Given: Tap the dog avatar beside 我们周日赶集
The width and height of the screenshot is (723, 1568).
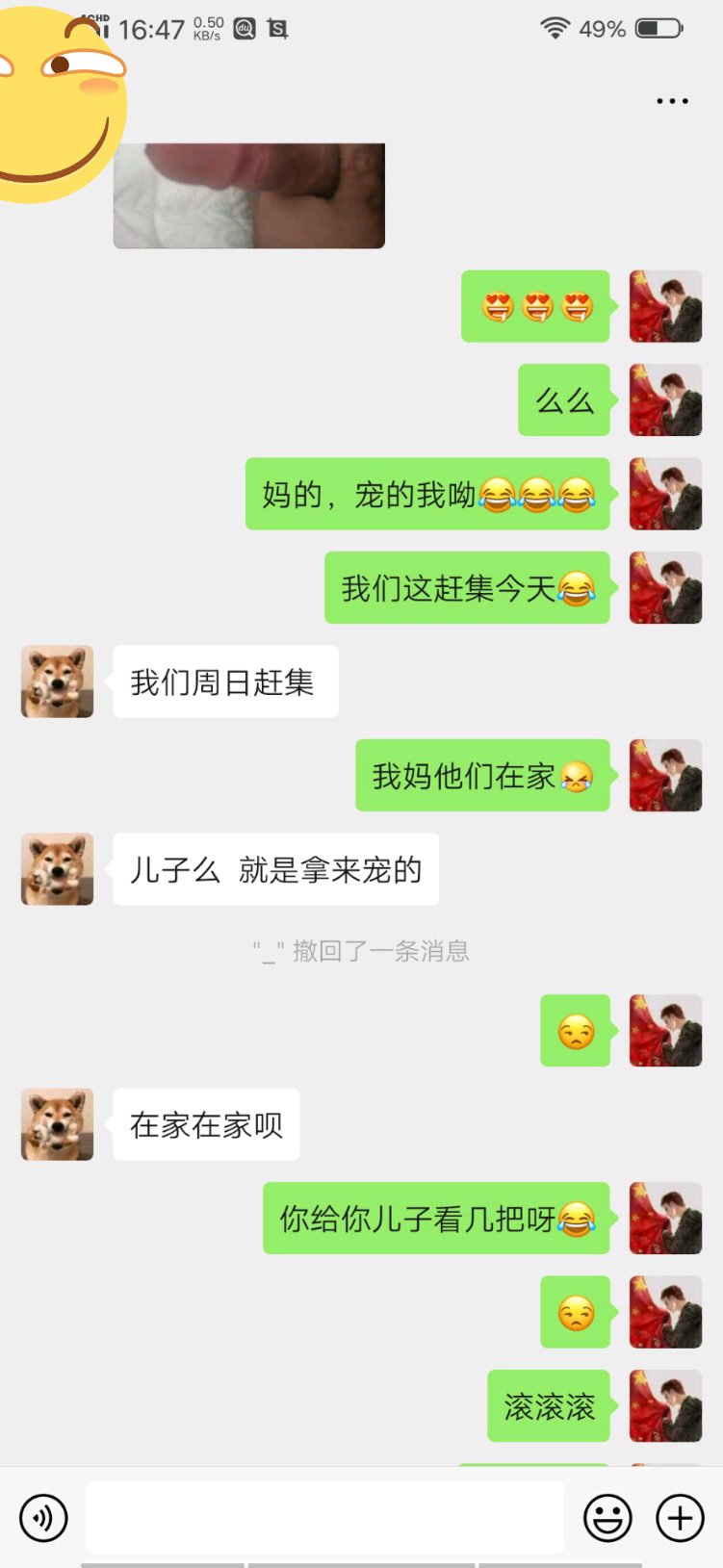Looking at the screenshot, I should (58, 681).
